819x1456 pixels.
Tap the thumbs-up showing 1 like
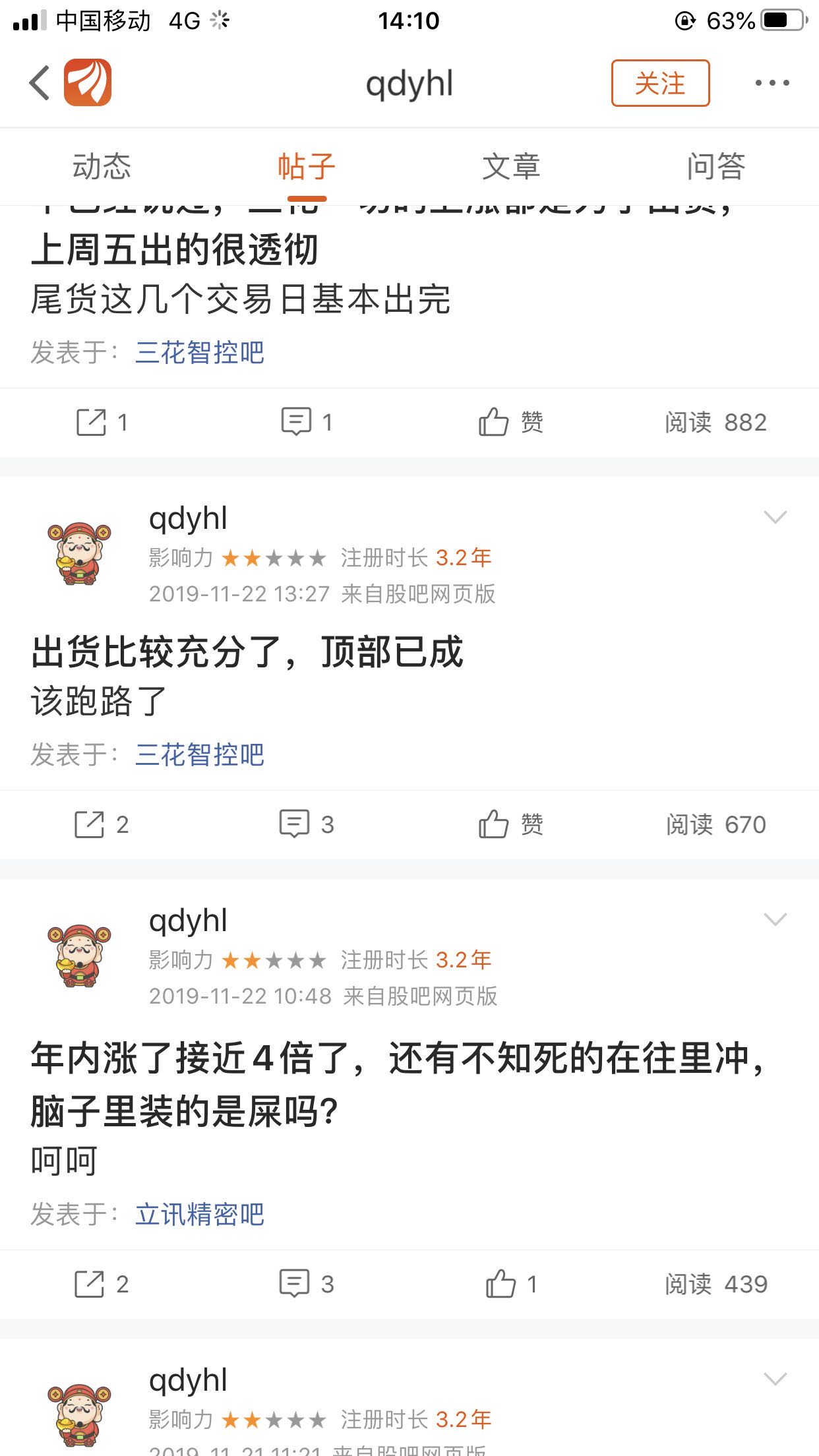[502, 1283]
